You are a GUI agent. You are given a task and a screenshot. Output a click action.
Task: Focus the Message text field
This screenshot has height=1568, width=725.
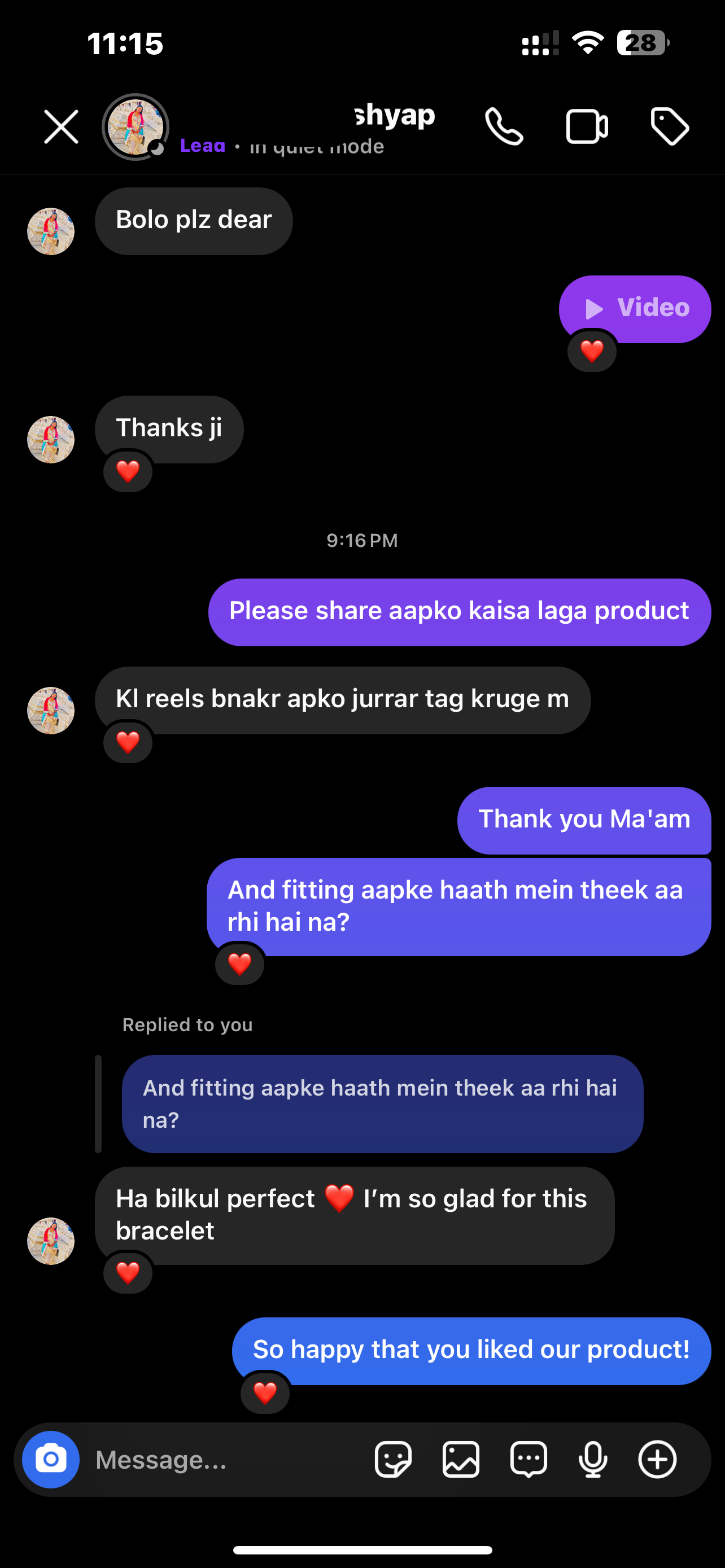[225, 1459]
